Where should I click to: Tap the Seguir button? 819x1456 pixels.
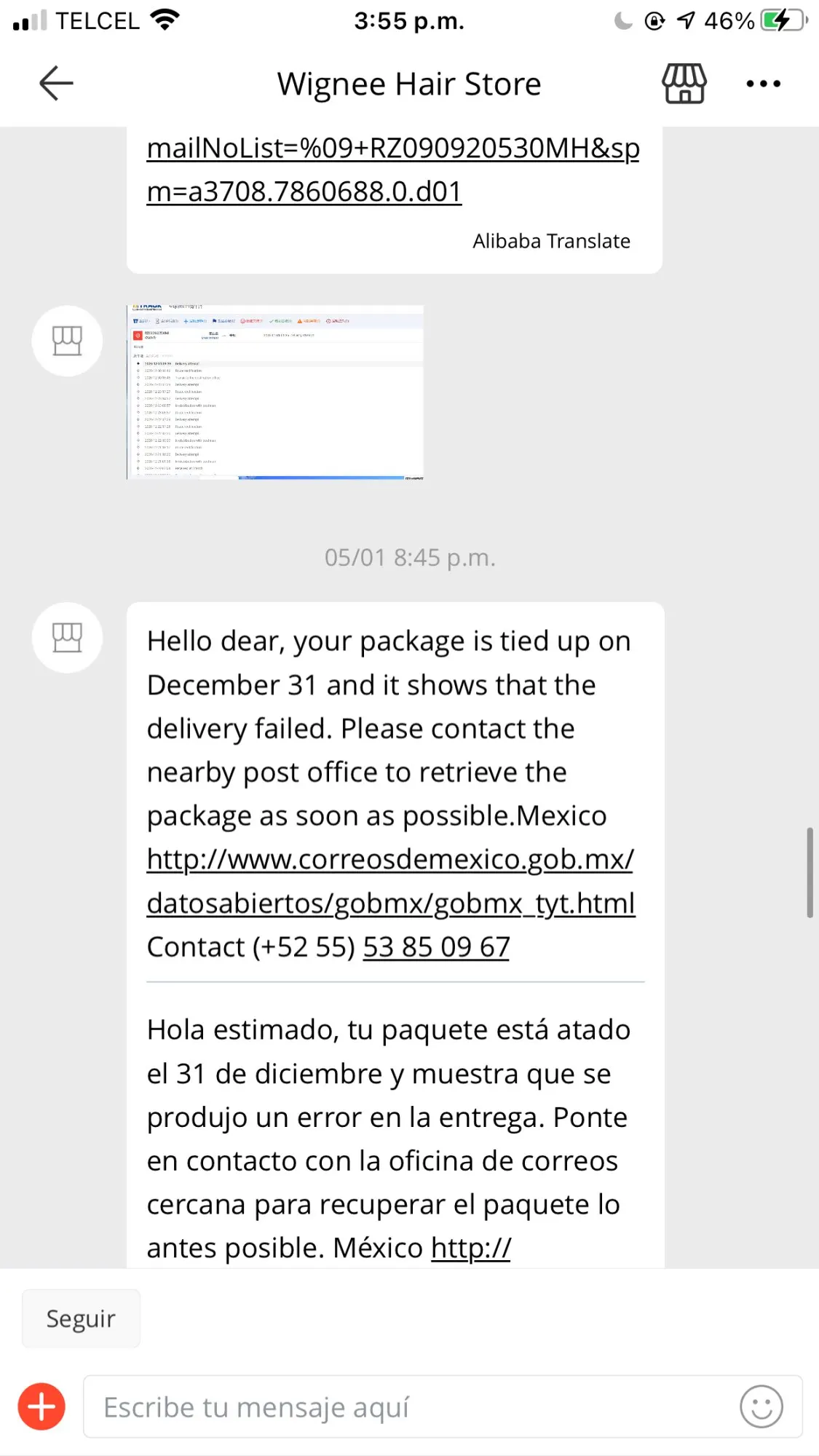click(81, 1318)
